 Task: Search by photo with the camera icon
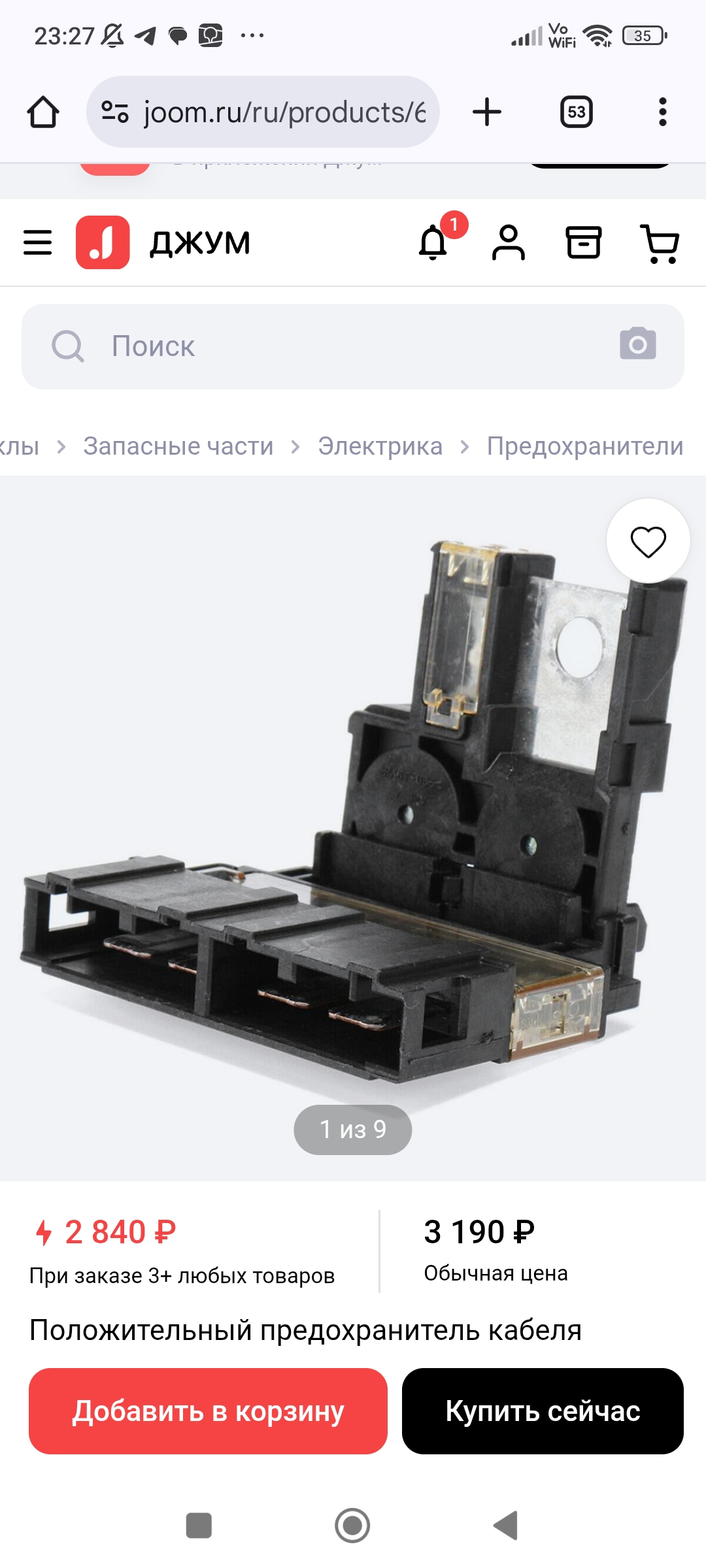click(x=637, y=344)
